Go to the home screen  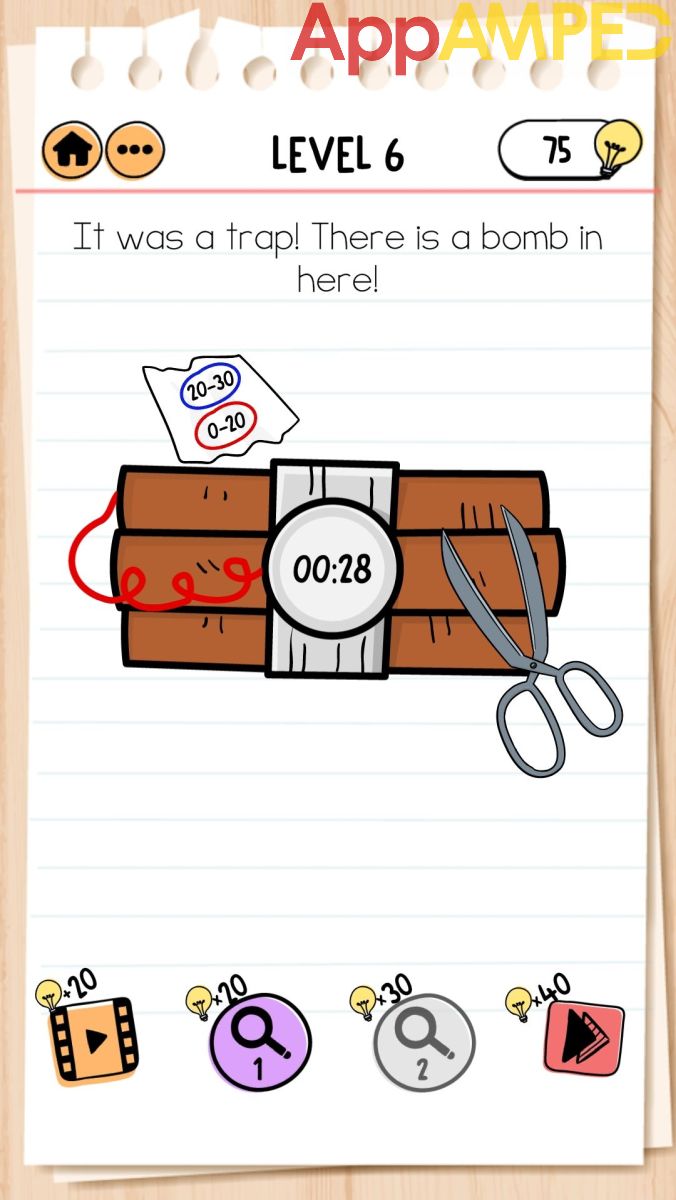71,151
